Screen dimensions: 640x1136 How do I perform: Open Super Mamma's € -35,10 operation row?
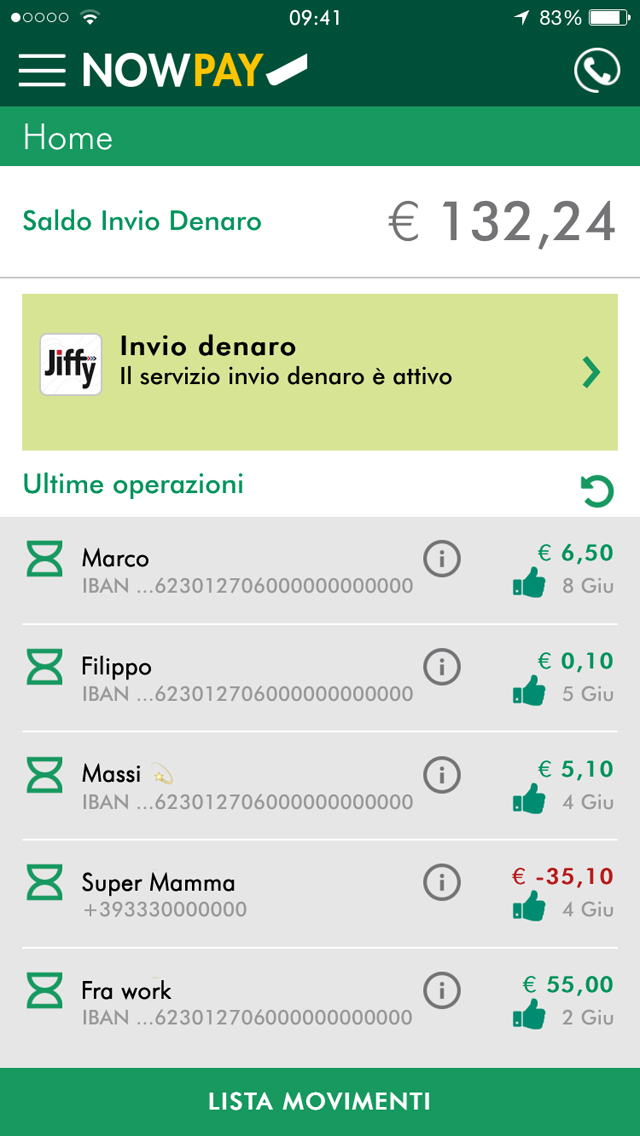pos(320,893)
